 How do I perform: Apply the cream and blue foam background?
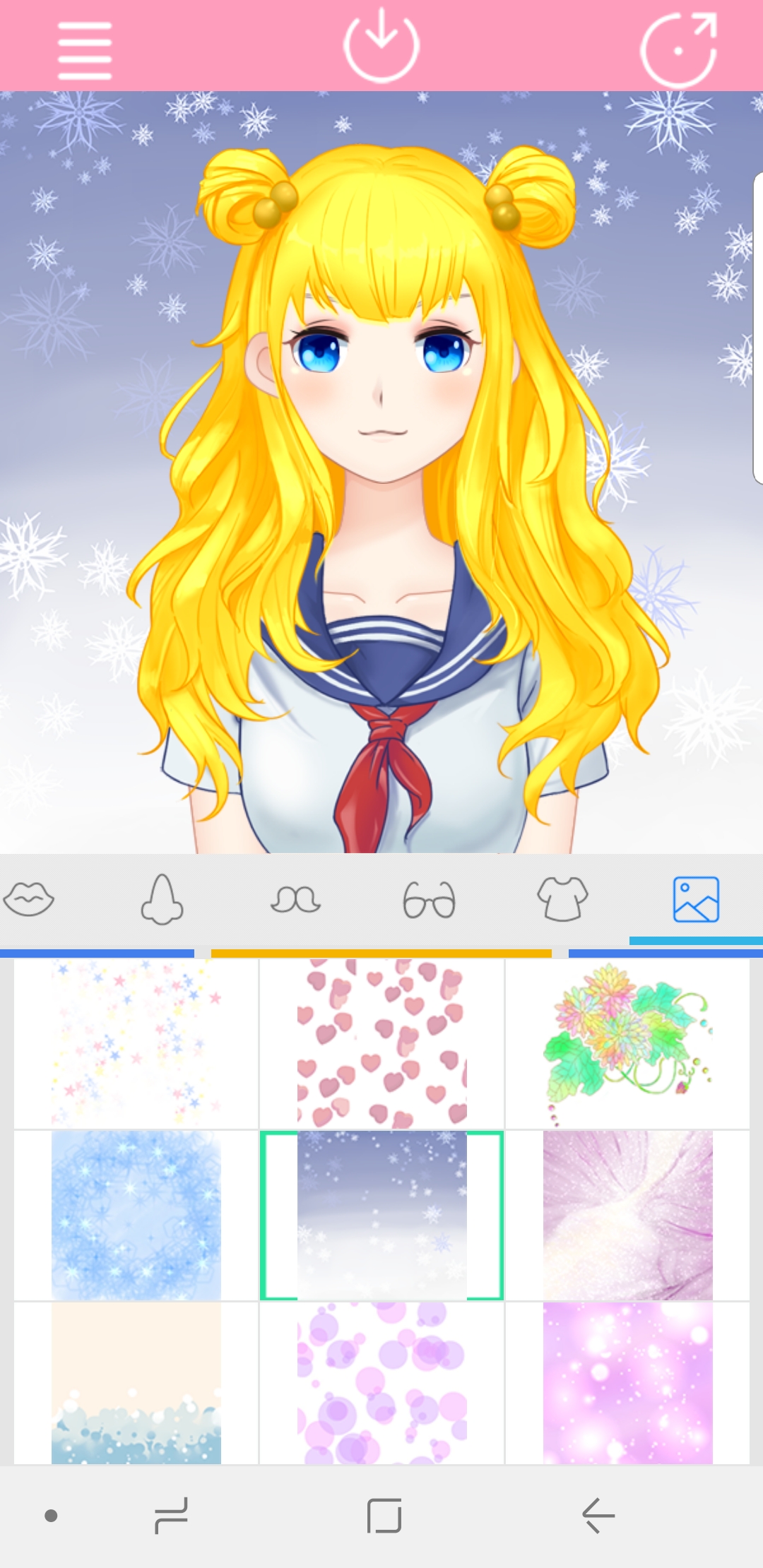pyautogui.click(x=136, y=1383)
